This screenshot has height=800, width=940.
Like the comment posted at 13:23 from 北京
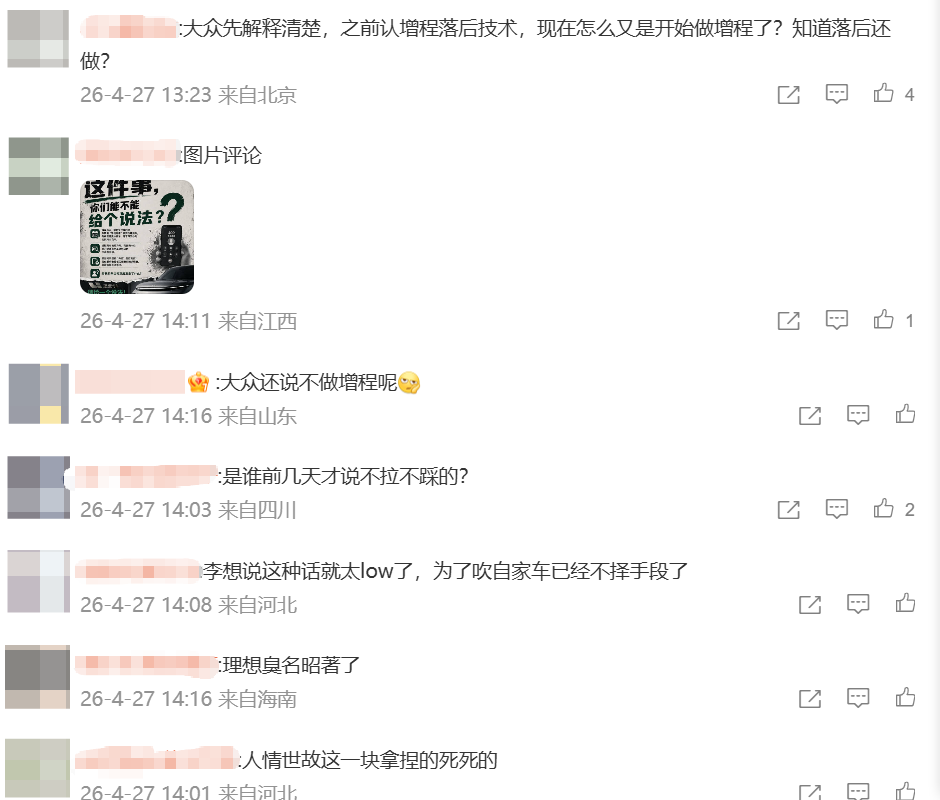[x=884, y=94]
